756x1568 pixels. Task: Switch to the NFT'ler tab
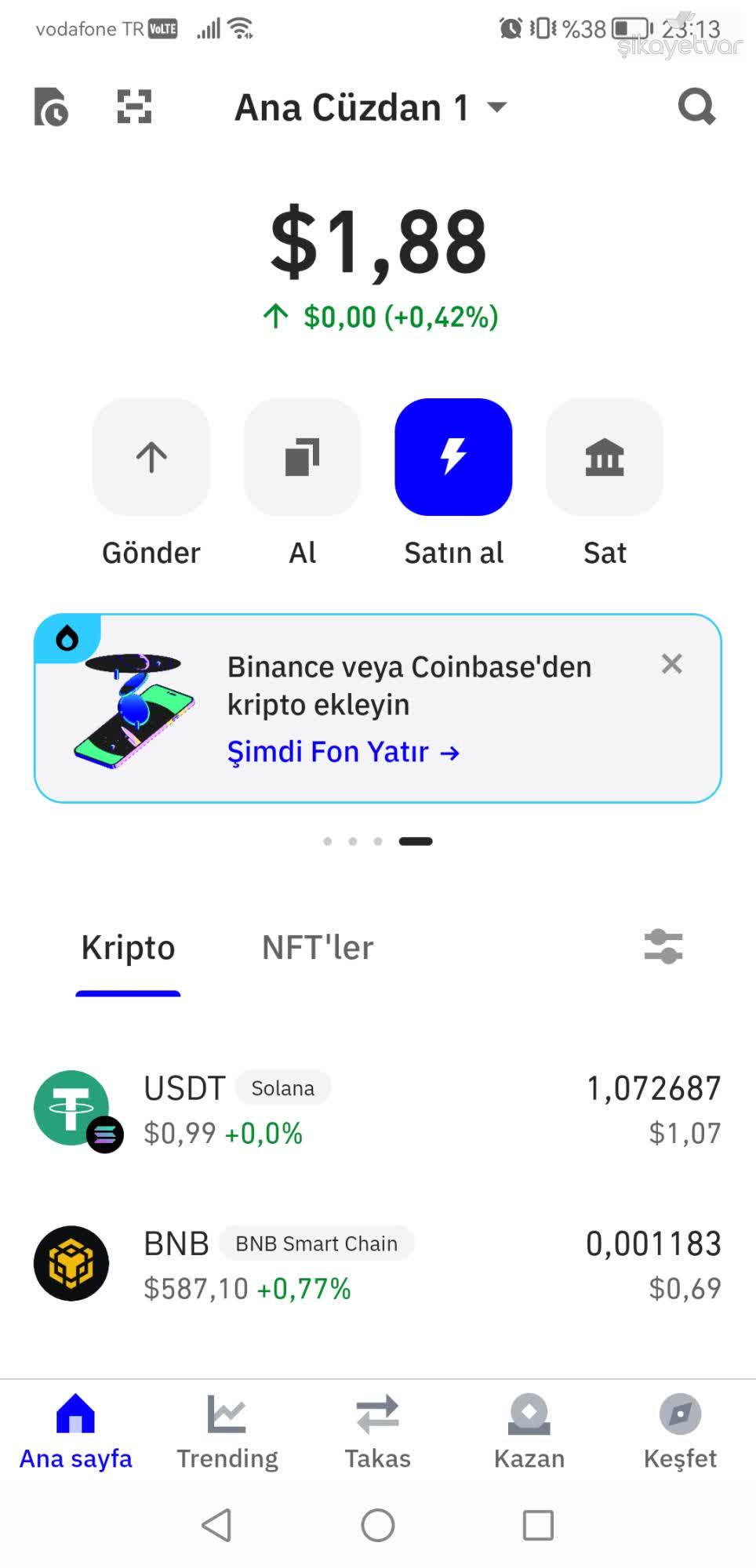(317, 948)
